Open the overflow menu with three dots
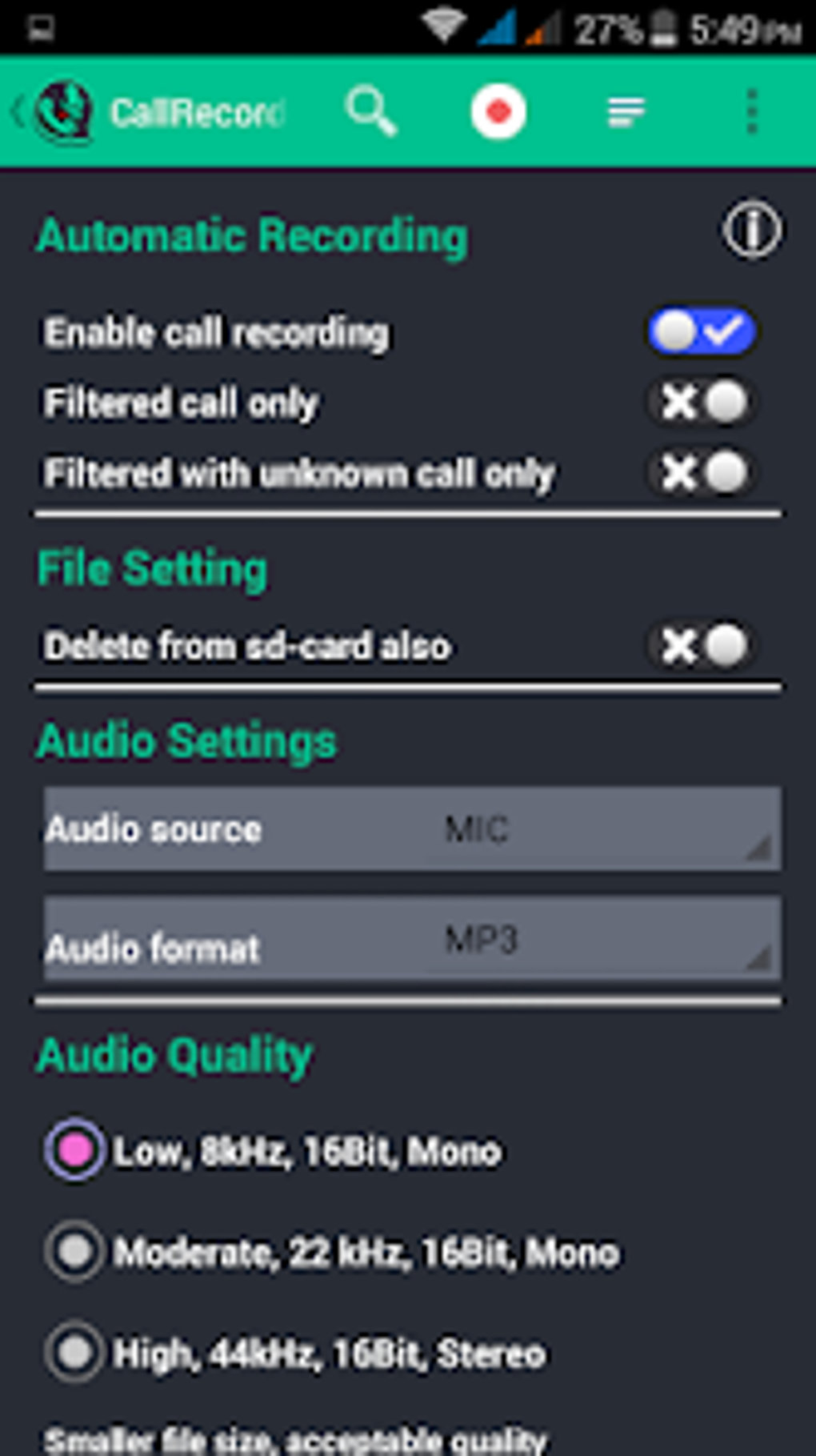 [750, 111]
